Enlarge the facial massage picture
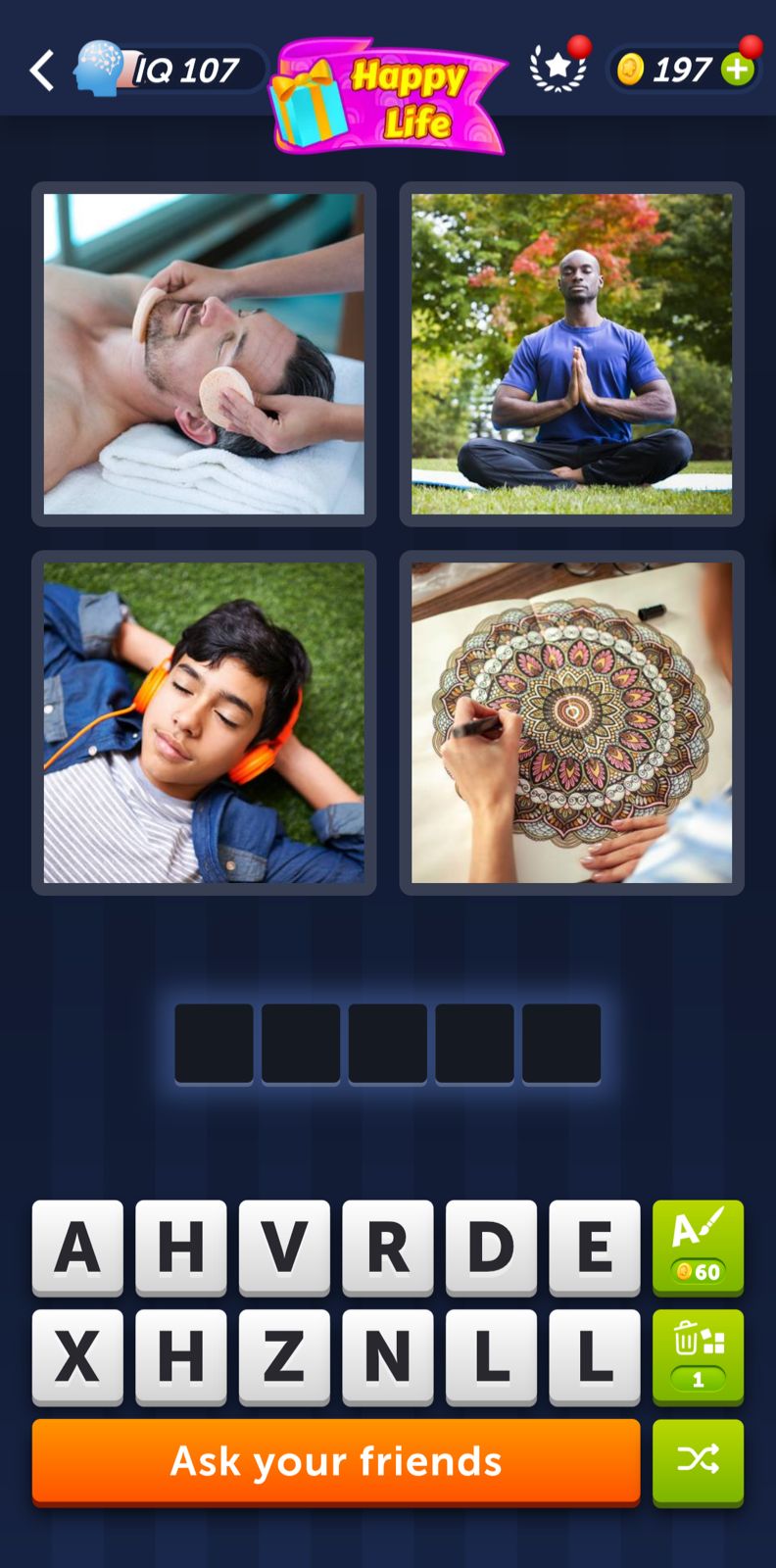This screenshot has height=1568, width=776. [204, 354]
